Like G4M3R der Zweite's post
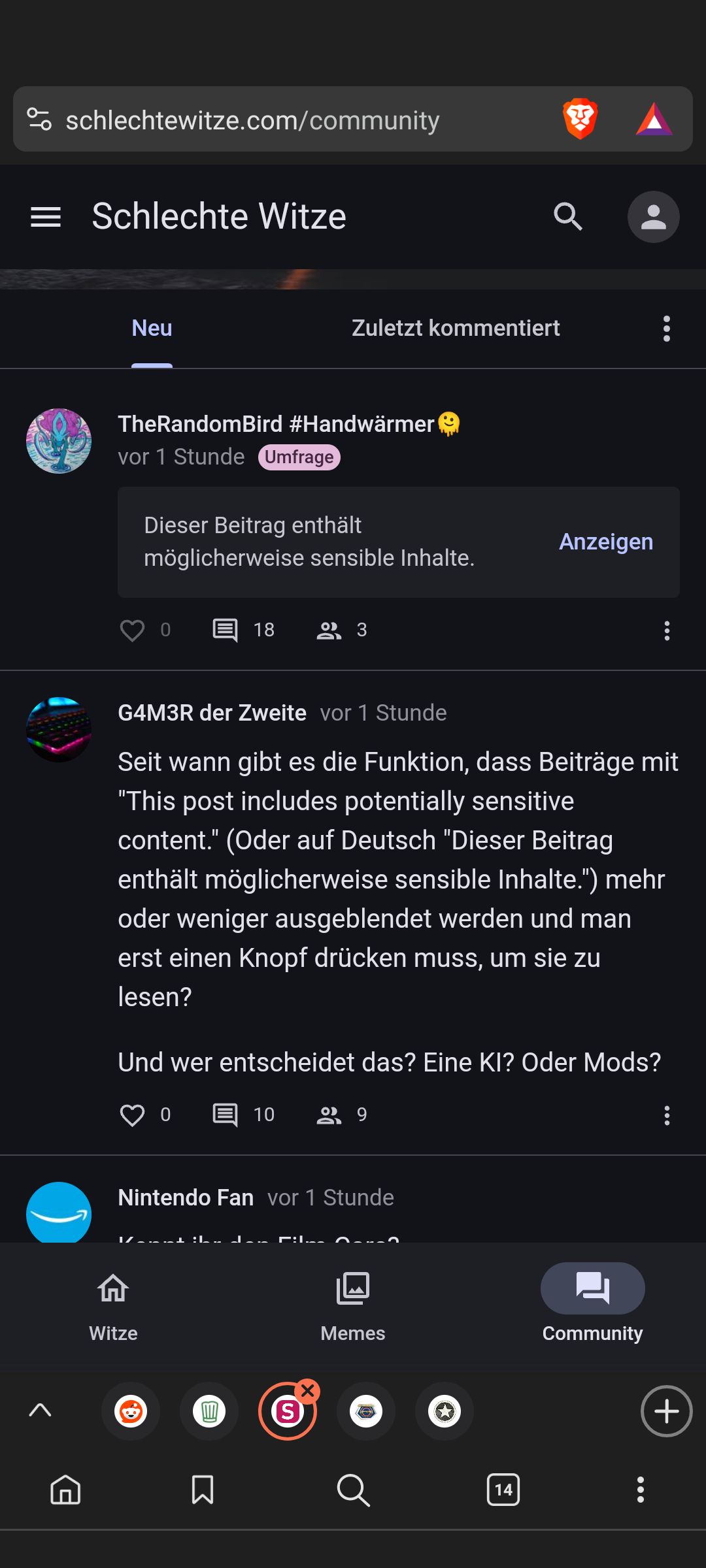This screenshot has height=1568, width=706. tap(133, 1115)
